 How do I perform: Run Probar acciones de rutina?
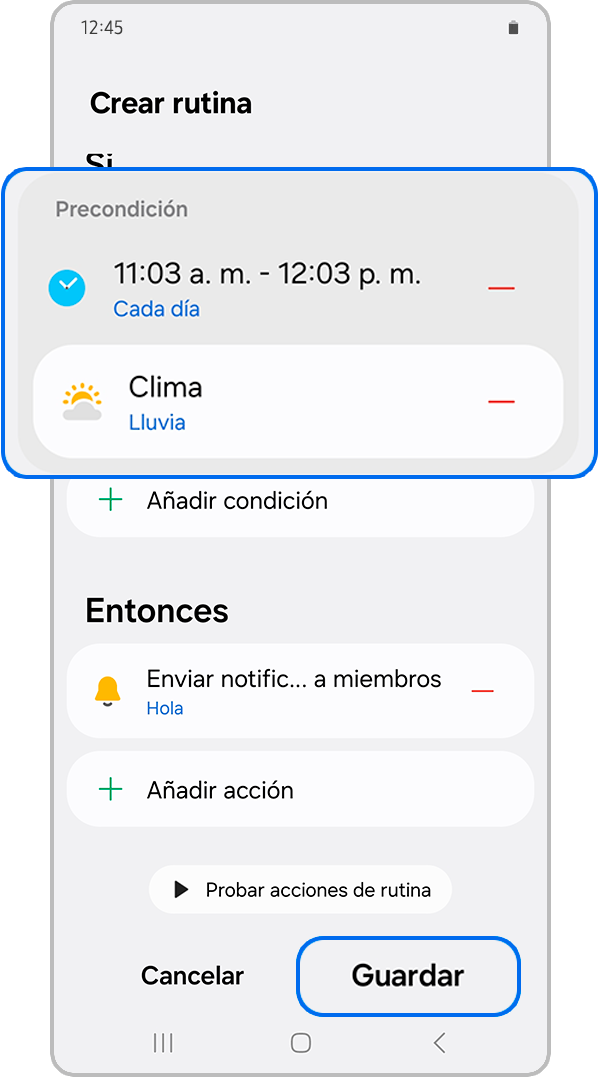(x=301, y=889)
